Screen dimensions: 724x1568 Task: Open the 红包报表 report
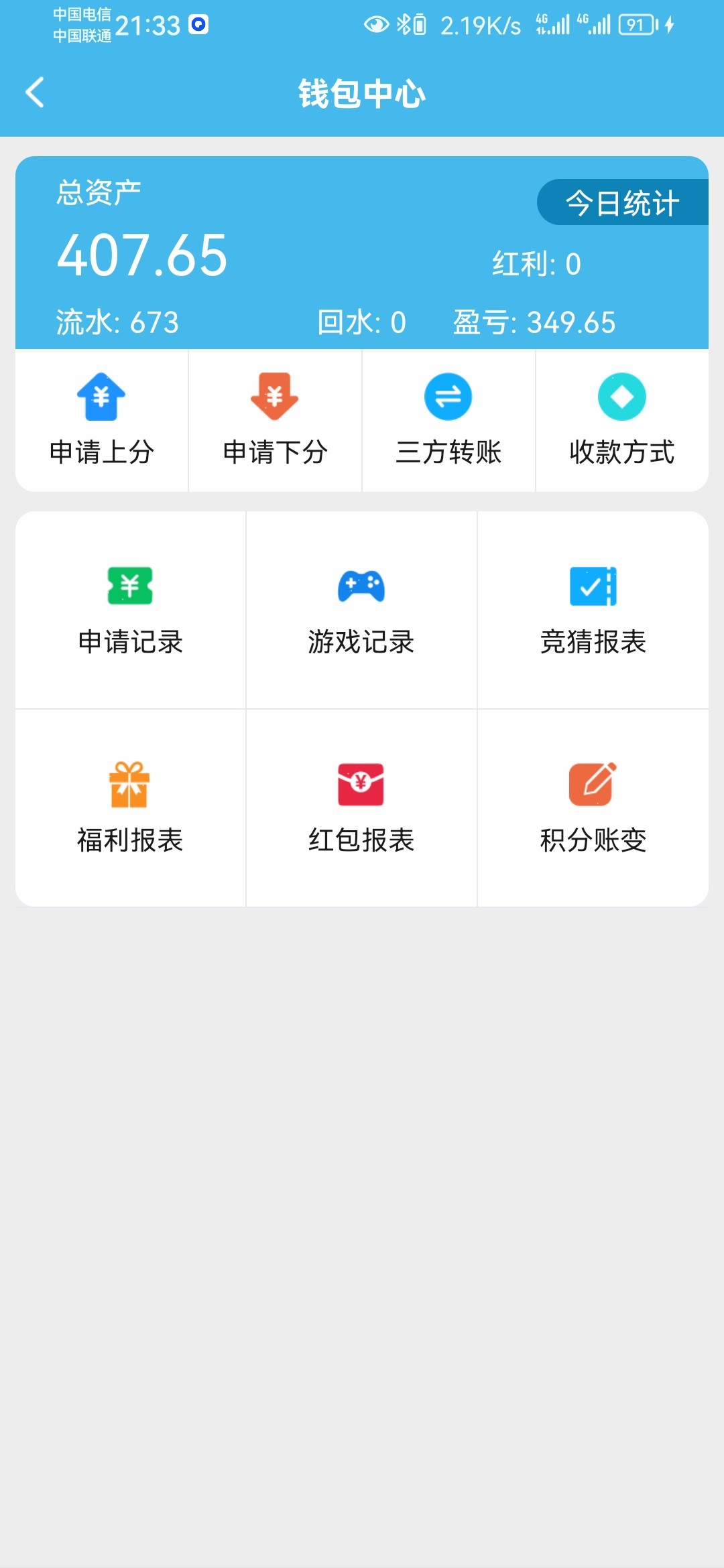point(361,808)
